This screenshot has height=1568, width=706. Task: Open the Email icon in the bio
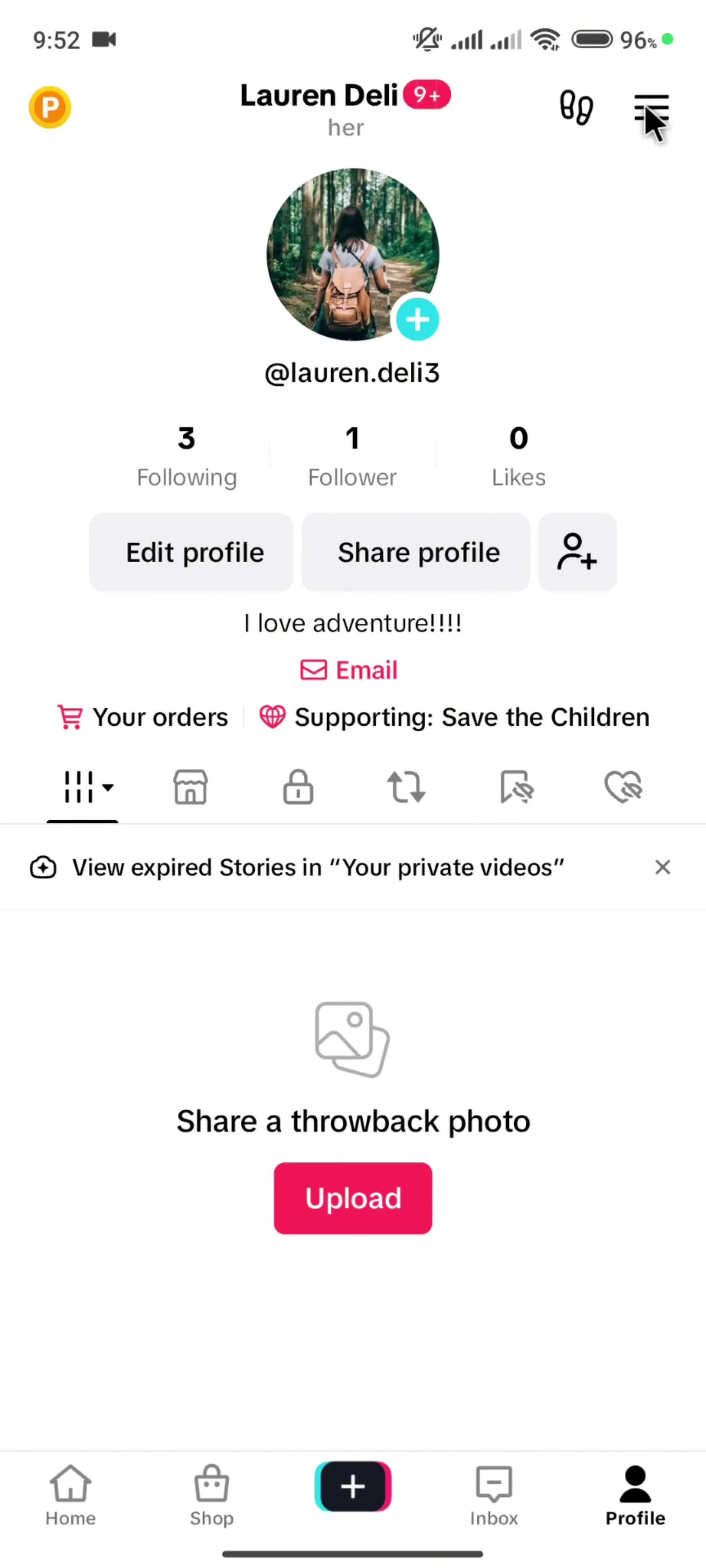pyautogui.click(x=313, y=670)
